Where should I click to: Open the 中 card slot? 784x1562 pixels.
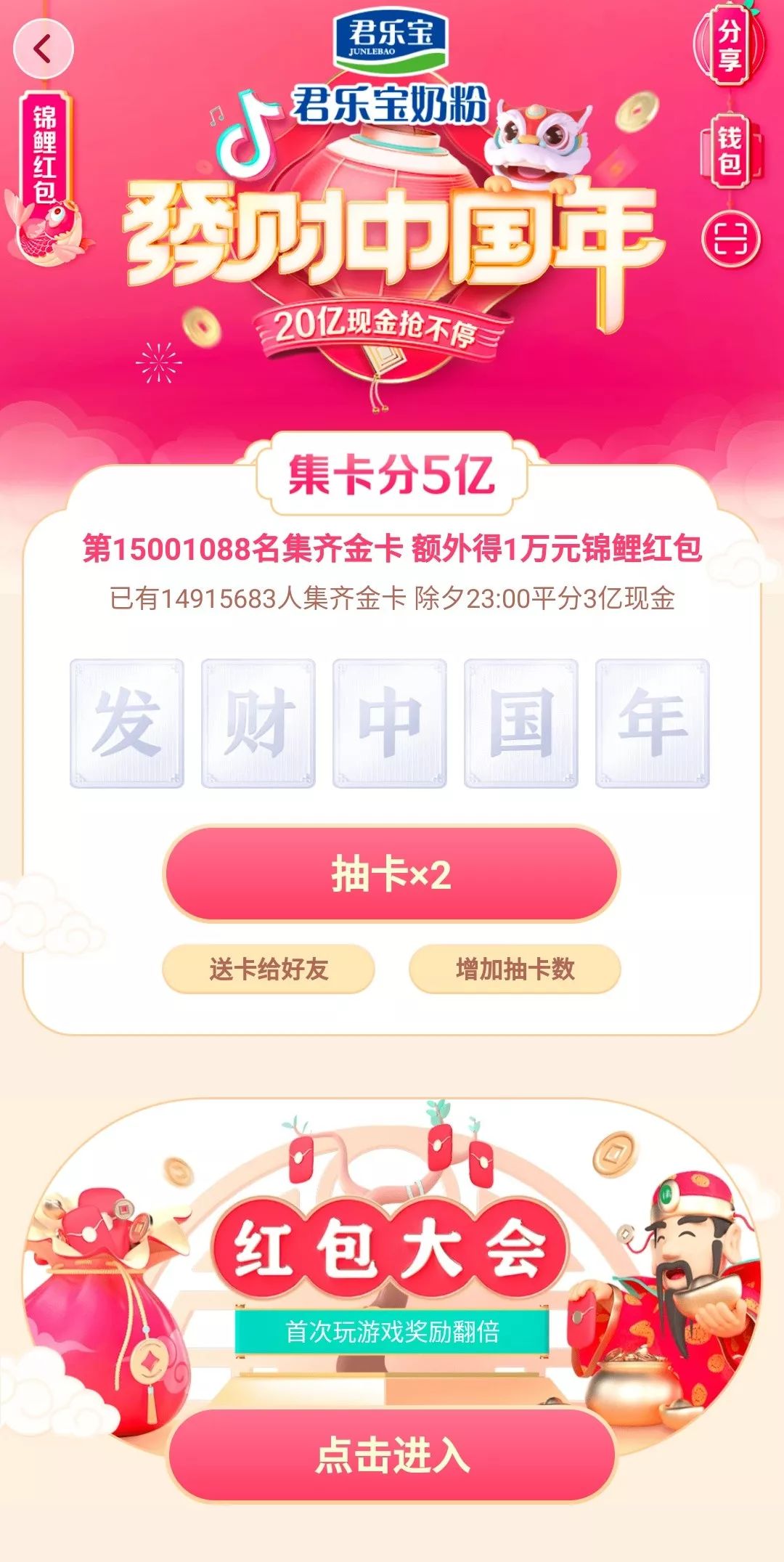pyautogui.click(x=390, y=723)
